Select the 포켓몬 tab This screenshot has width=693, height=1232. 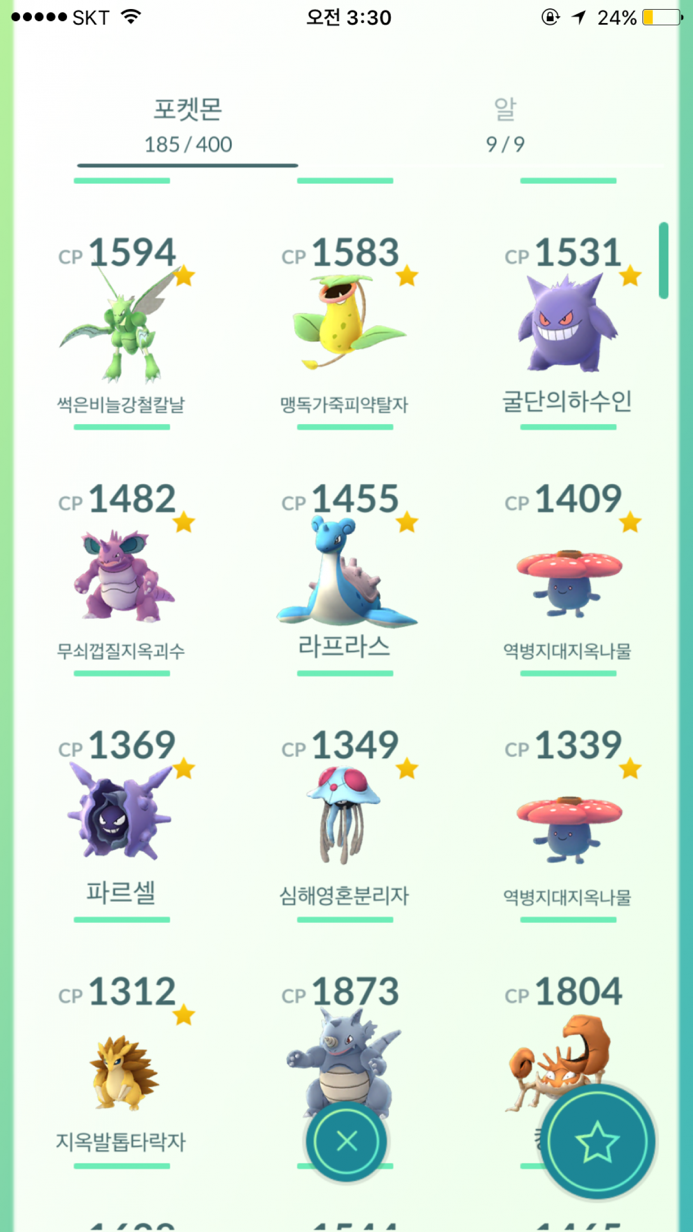pos(187,125)
